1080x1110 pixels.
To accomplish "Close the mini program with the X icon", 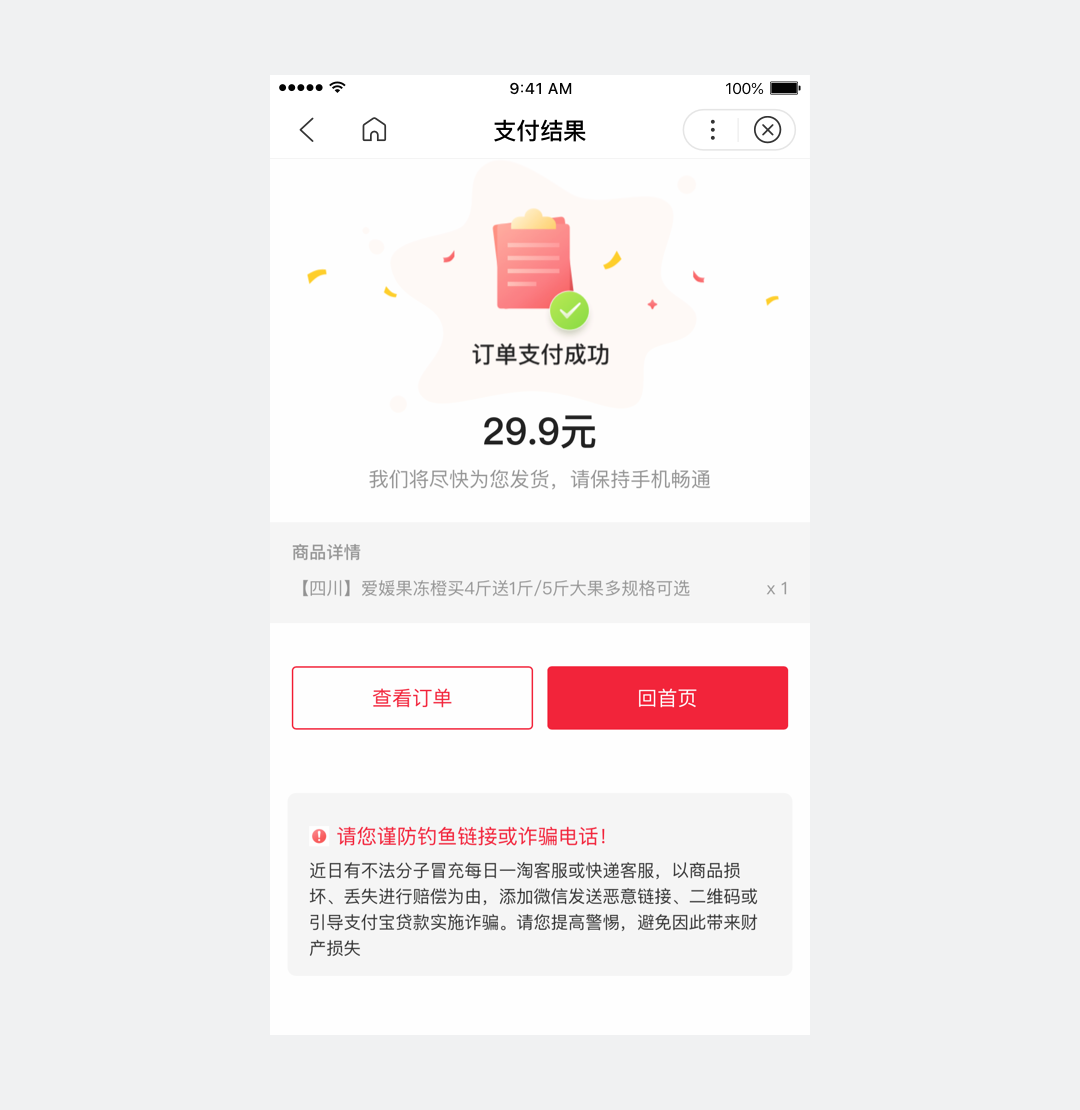I will tap(767, 130).
